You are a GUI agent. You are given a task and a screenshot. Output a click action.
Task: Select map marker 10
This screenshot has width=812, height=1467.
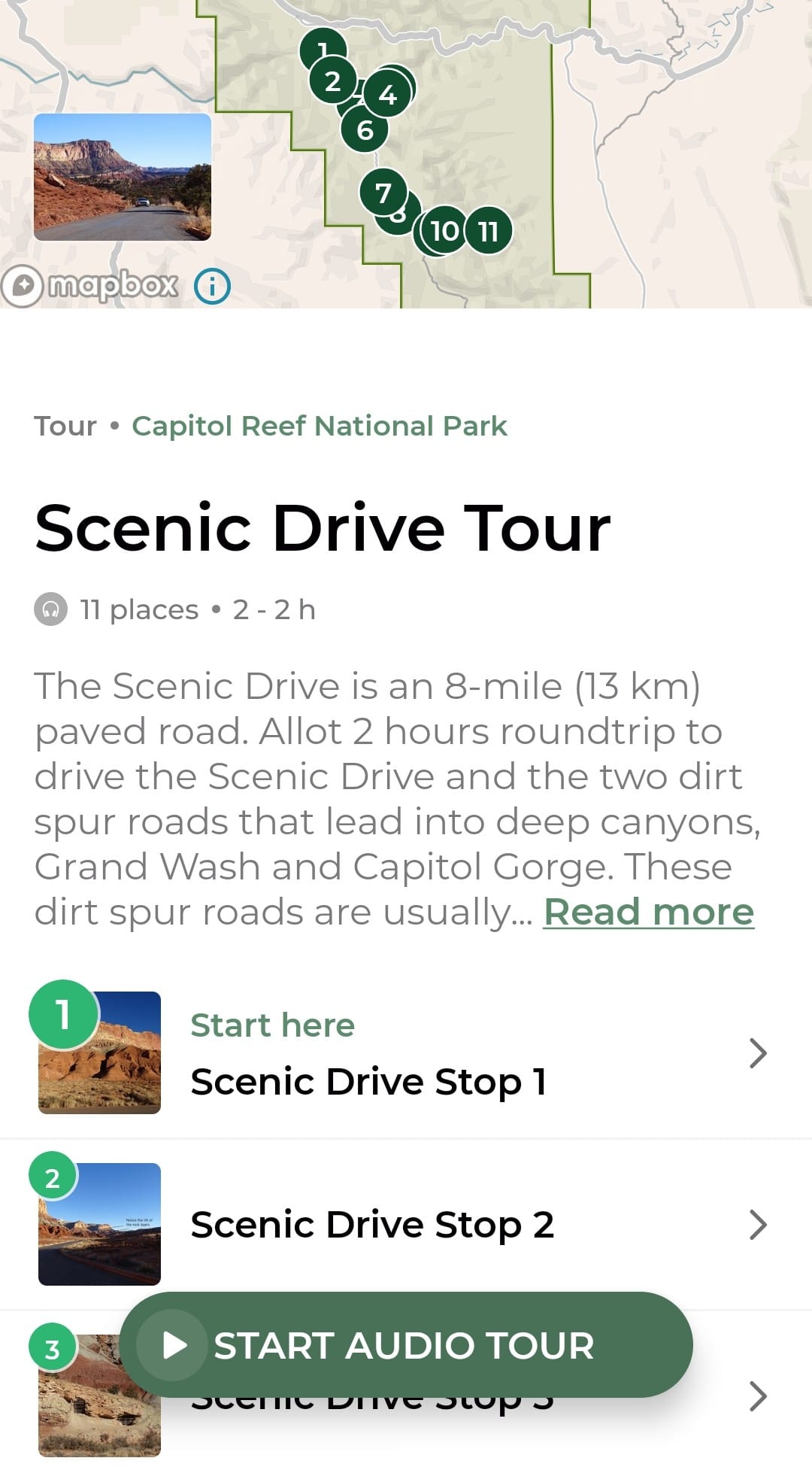(x=444, y=231)
